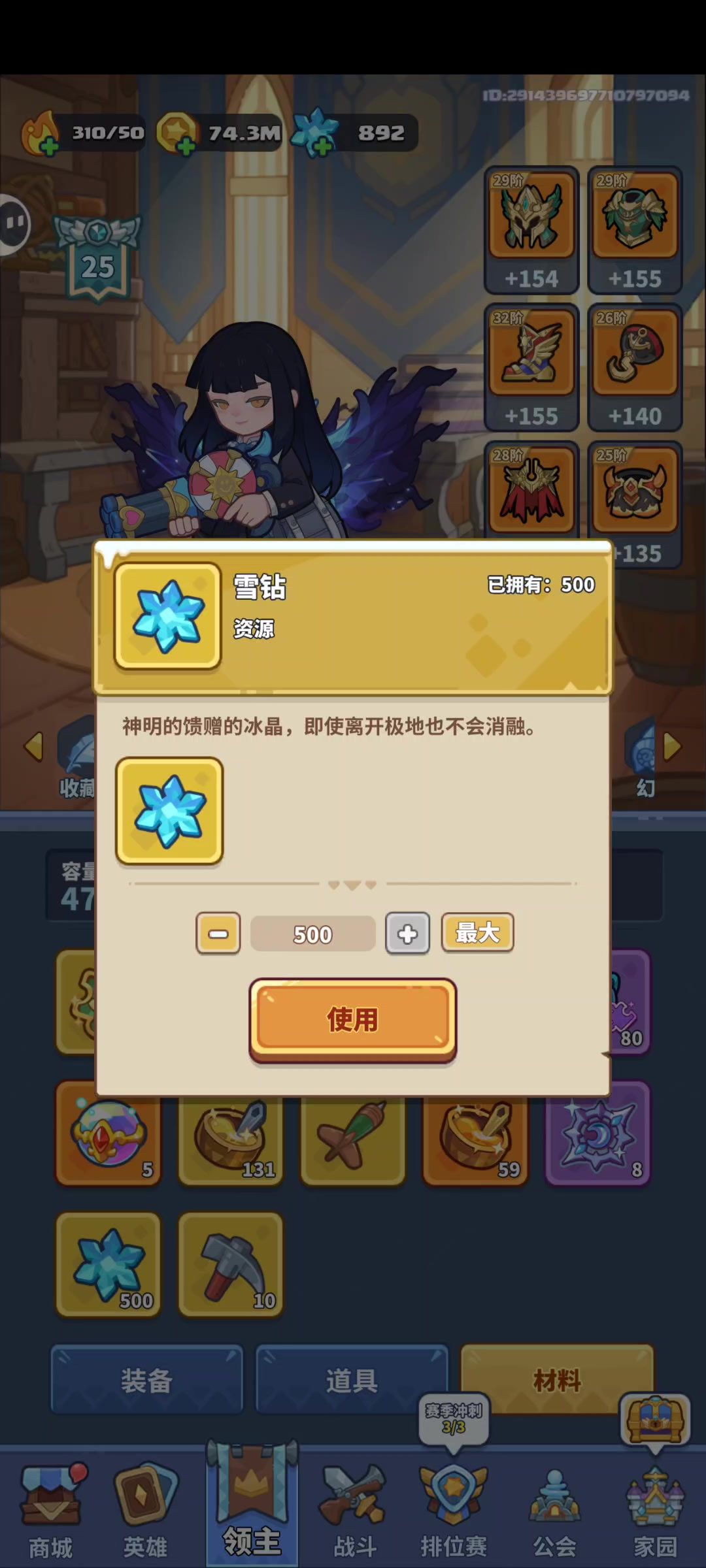The width and height of the screenshot is (706, 1568).
Task: Add gold coins next to 74.3M
Action: [186, 147]
